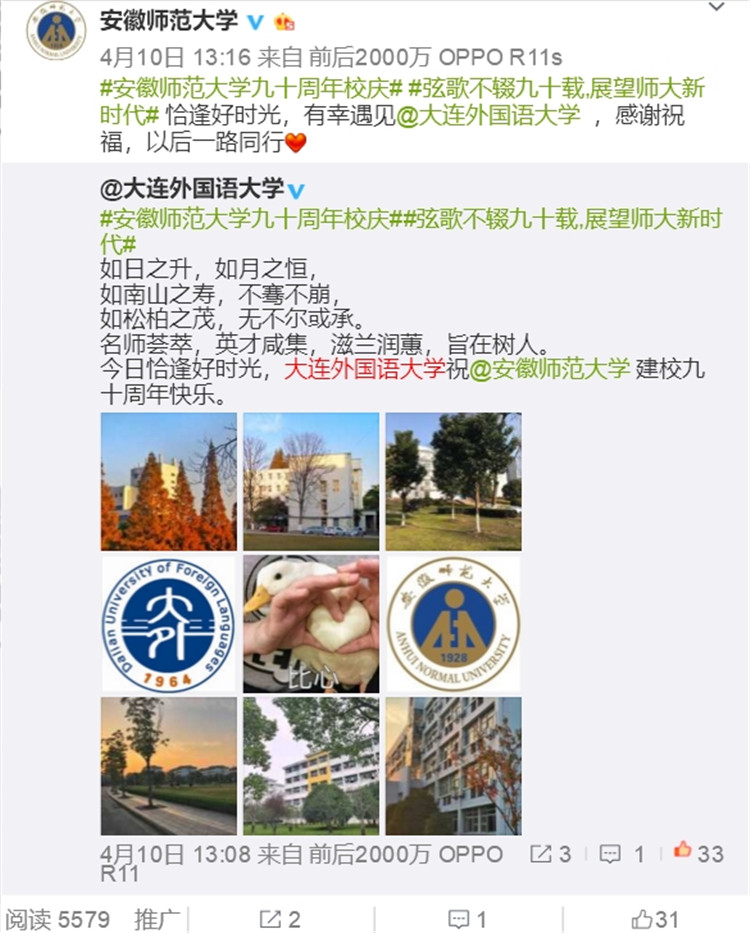This screenshot has width=750, height=933.
Task: Open the Dalian University of Foreign Languages logo image
Action: coord(168,623)
